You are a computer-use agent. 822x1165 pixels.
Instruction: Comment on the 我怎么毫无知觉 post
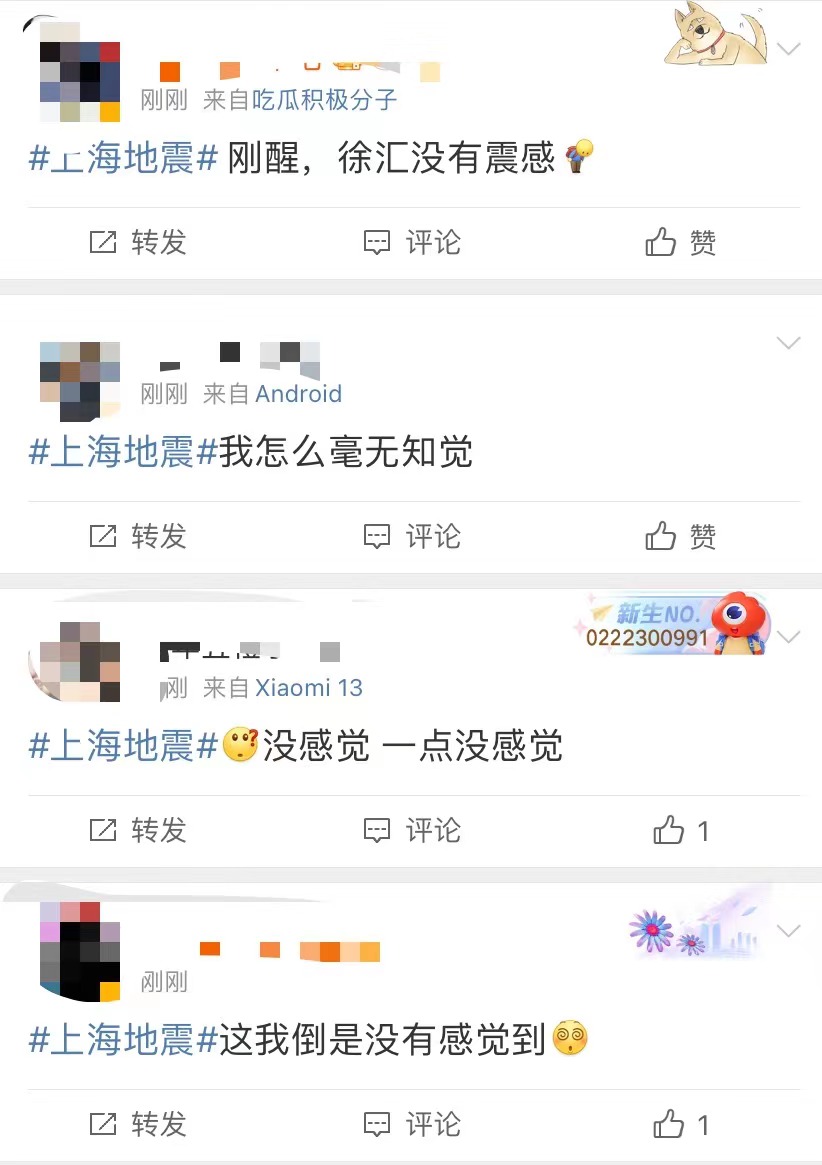pos(412,536)
